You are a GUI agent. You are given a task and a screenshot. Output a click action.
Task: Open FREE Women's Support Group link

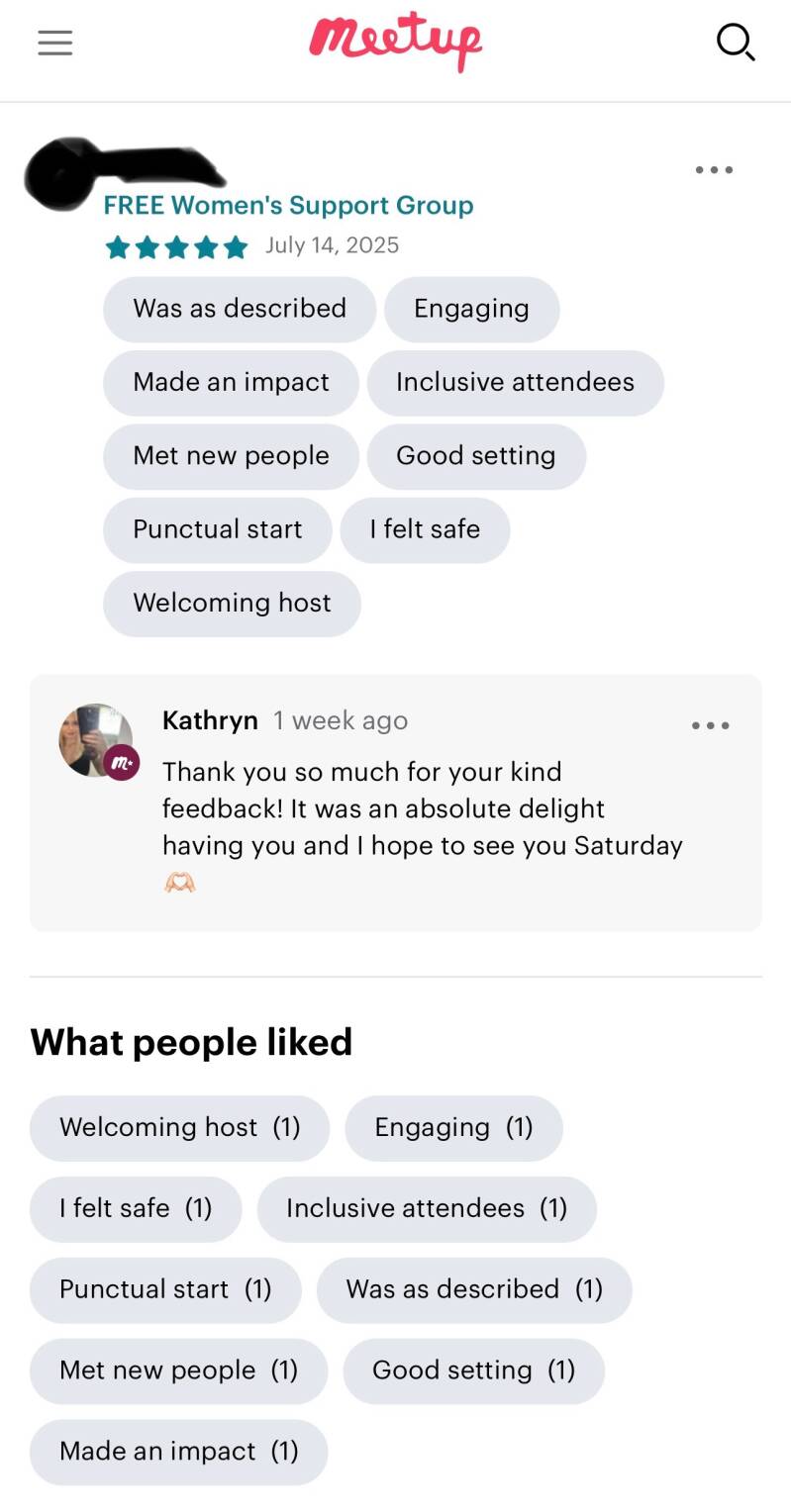(x=288, y=205)
